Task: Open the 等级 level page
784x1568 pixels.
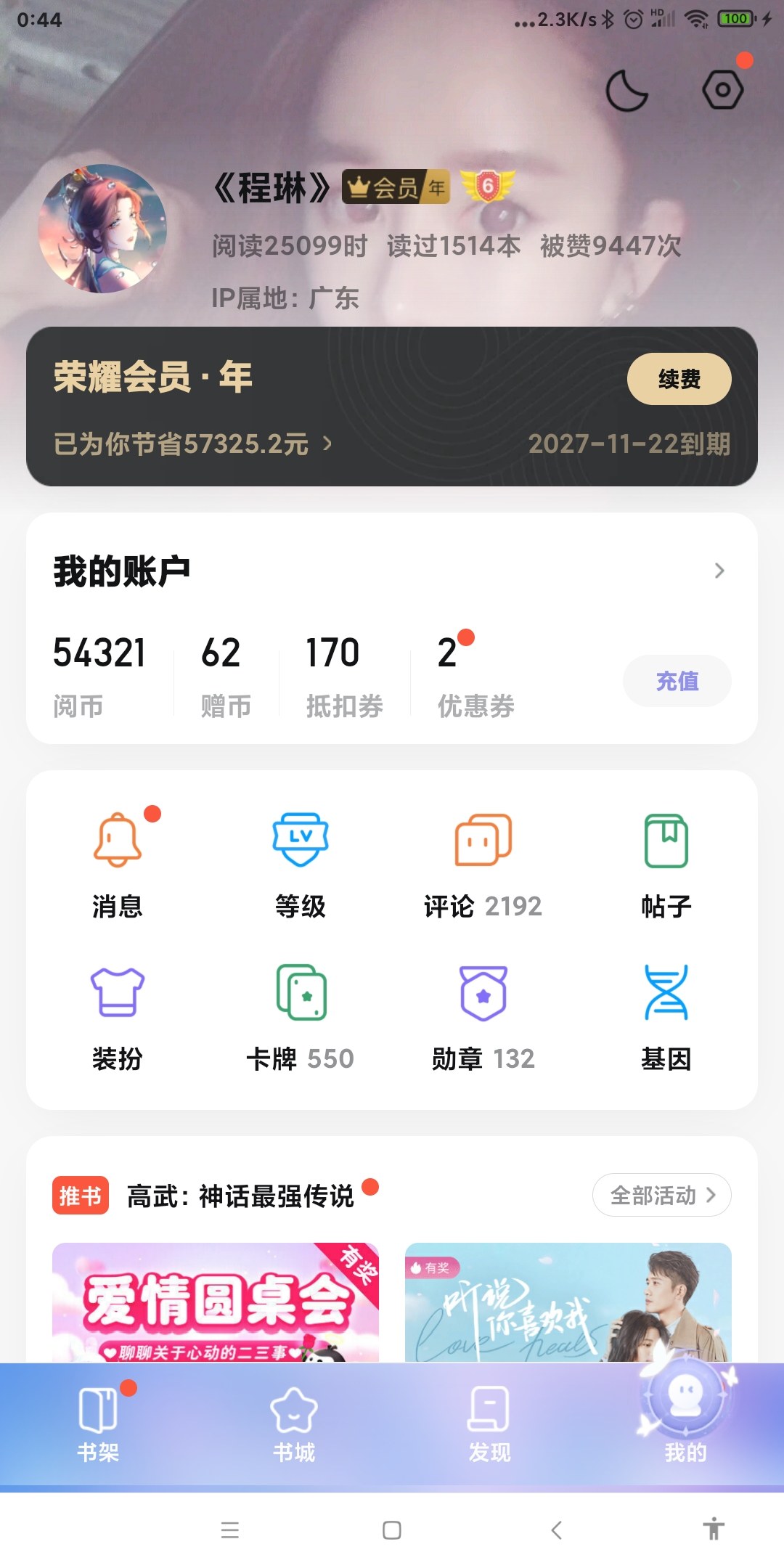Action: 301,865
